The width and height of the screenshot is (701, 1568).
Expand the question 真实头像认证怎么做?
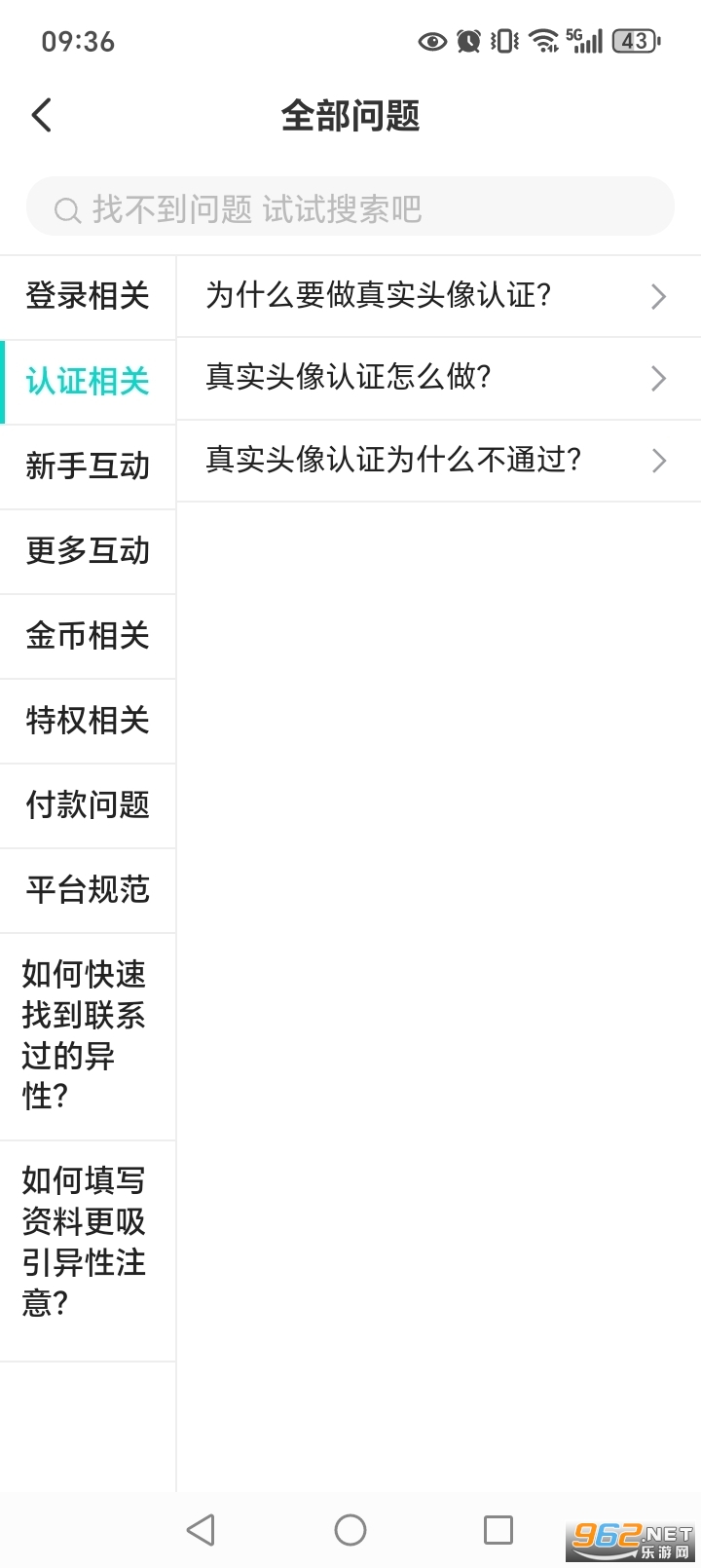[438, 379]
